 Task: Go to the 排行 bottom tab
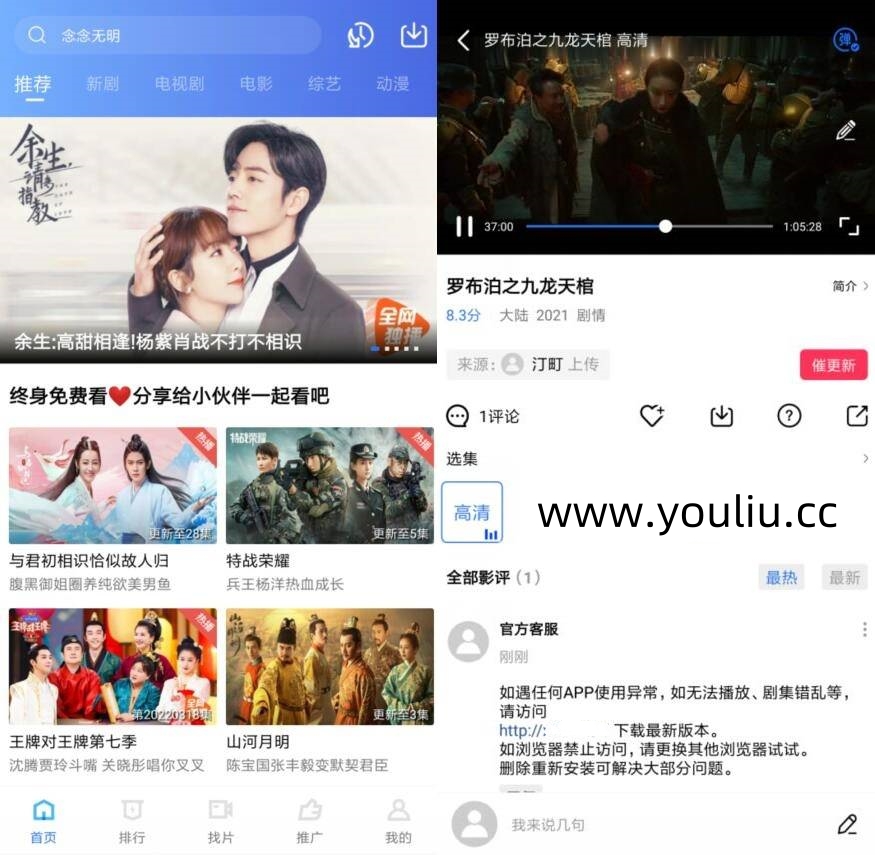click(x=132, y=820)
